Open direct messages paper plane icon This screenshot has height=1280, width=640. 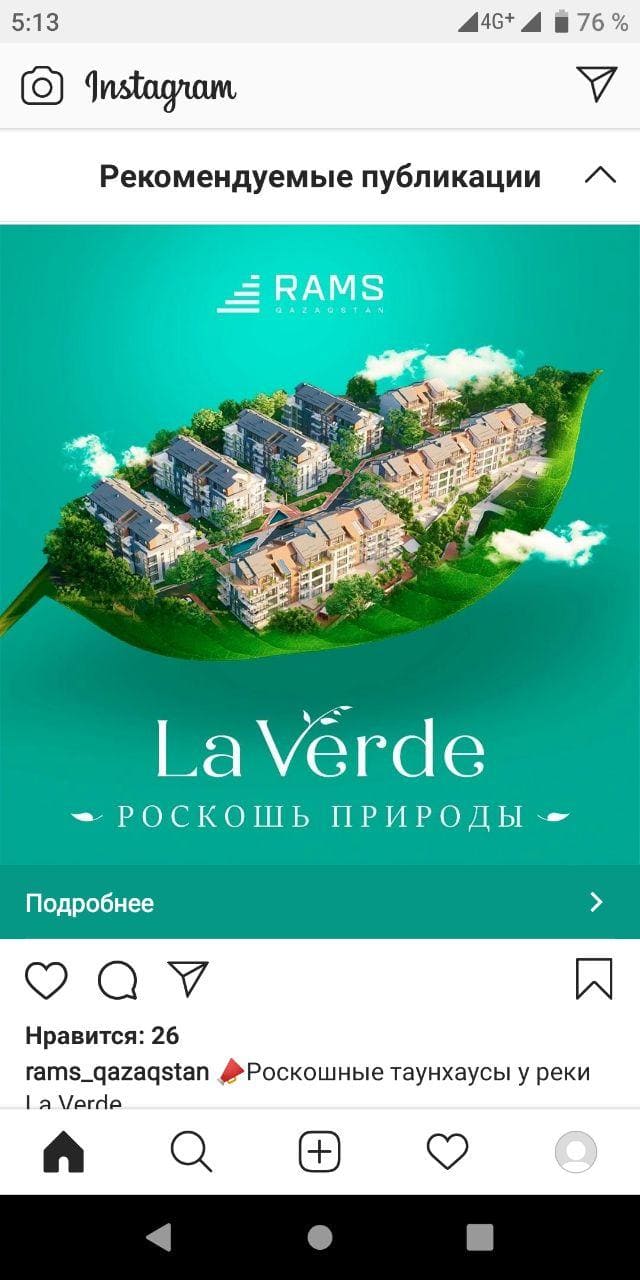(x=597, y=85)
